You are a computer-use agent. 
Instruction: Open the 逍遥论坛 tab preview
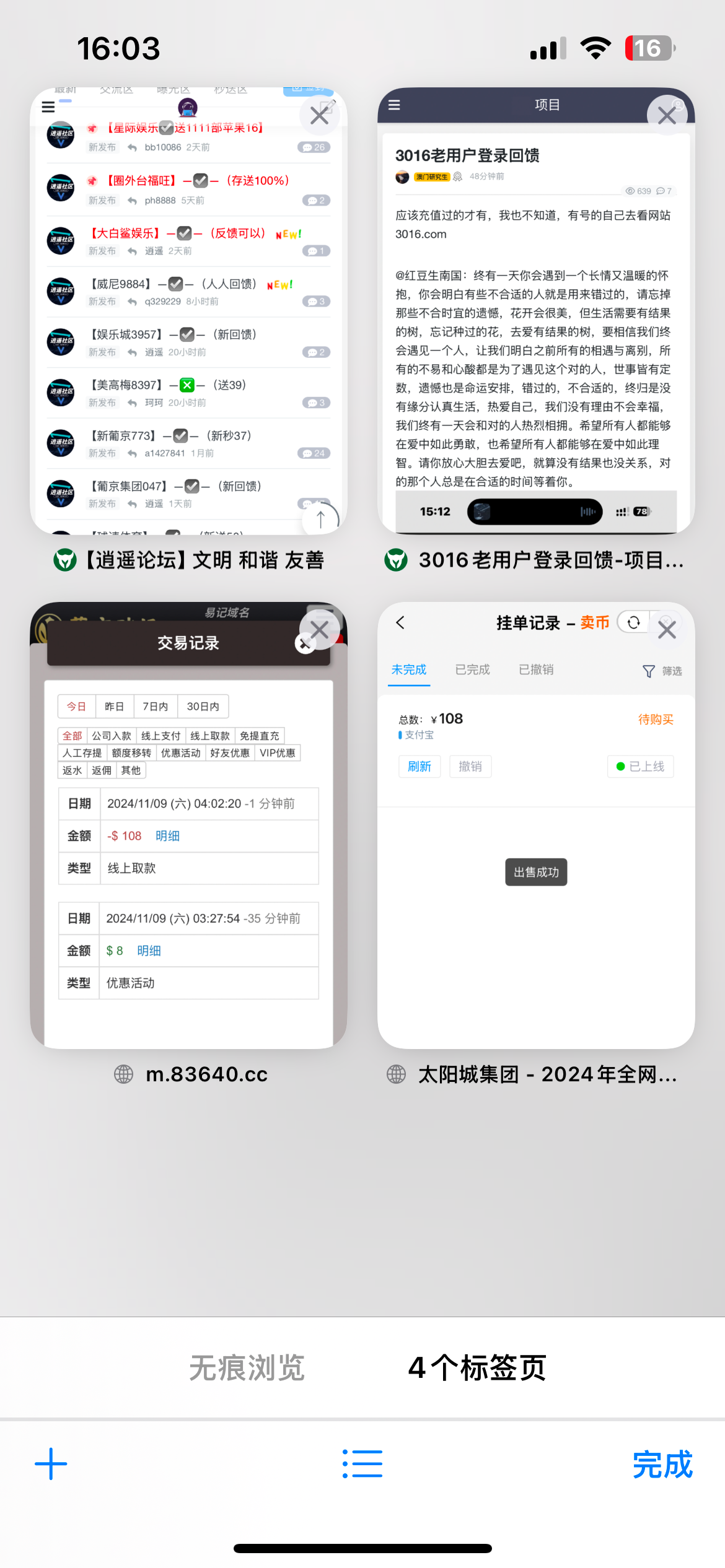[188, 322]
